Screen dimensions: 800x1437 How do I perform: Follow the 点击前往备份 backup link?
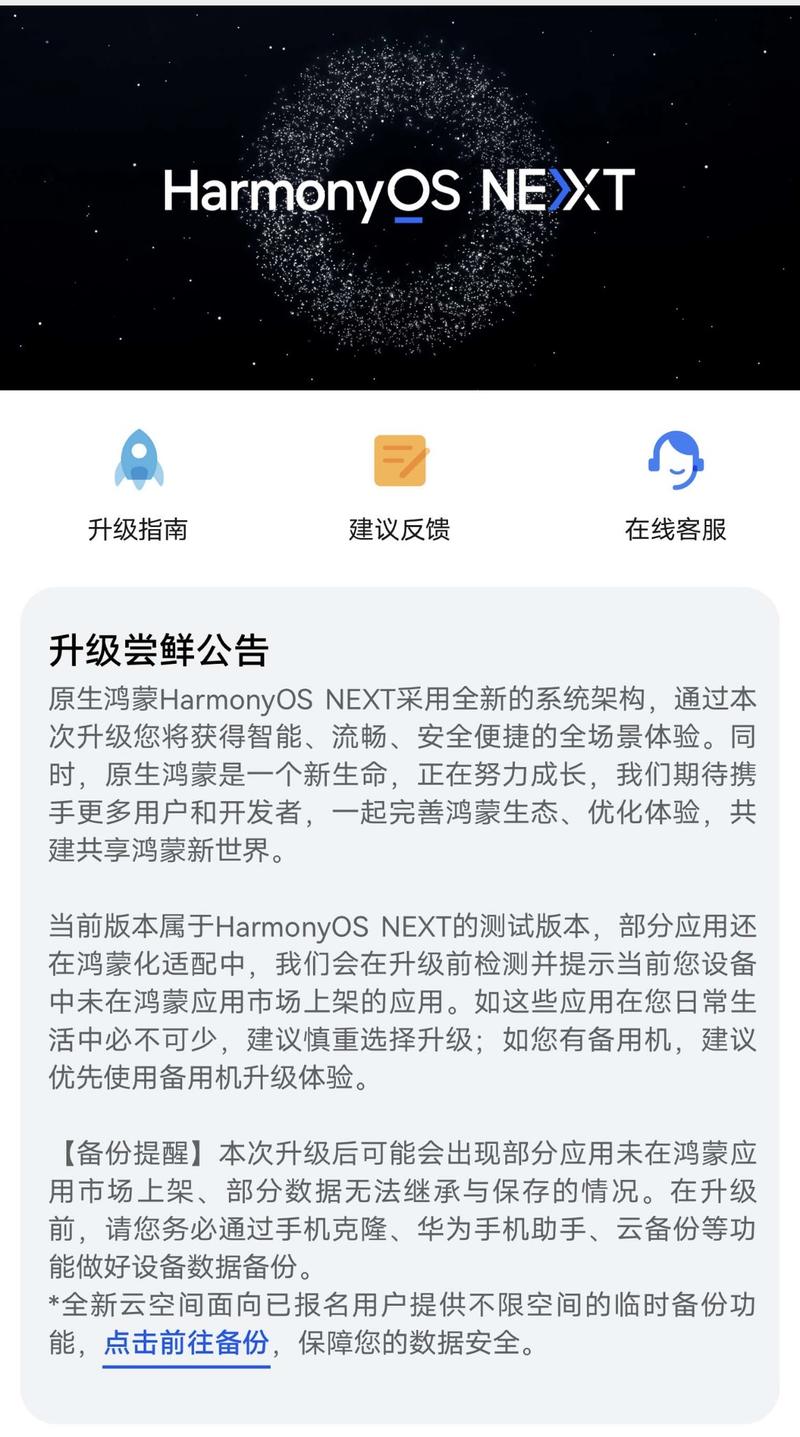(x=187, y=1342)
